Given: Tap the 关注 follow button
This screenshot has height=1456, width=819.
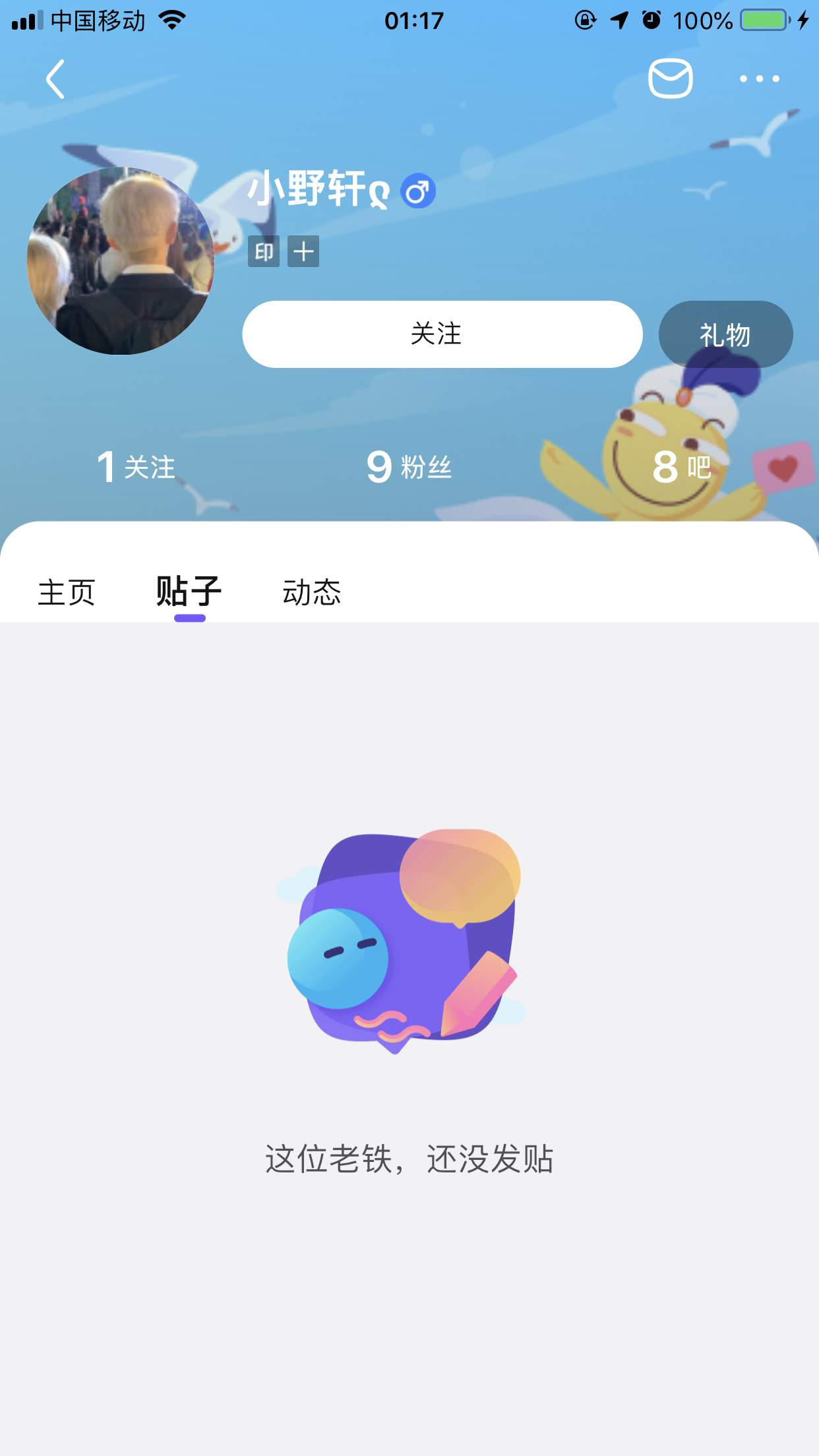Looking at the screenshot, I should point(442,334).
